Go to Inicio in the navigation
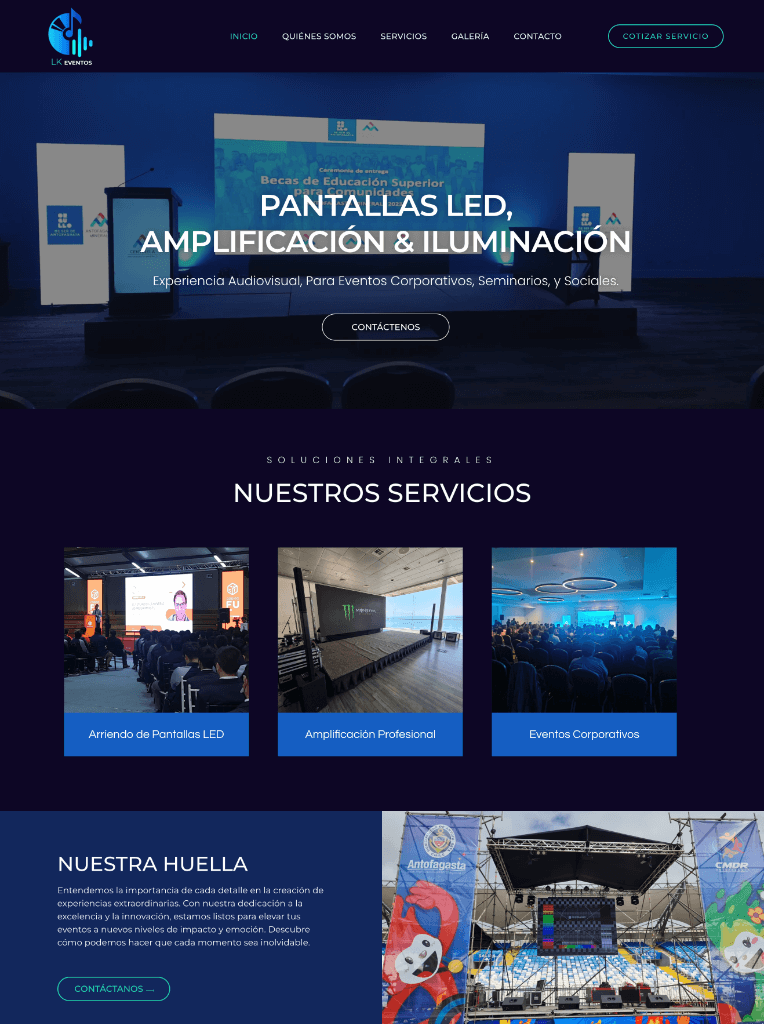Image resolution: width=764 pixels, height=1024 pixels. click(x=243, y=36)
